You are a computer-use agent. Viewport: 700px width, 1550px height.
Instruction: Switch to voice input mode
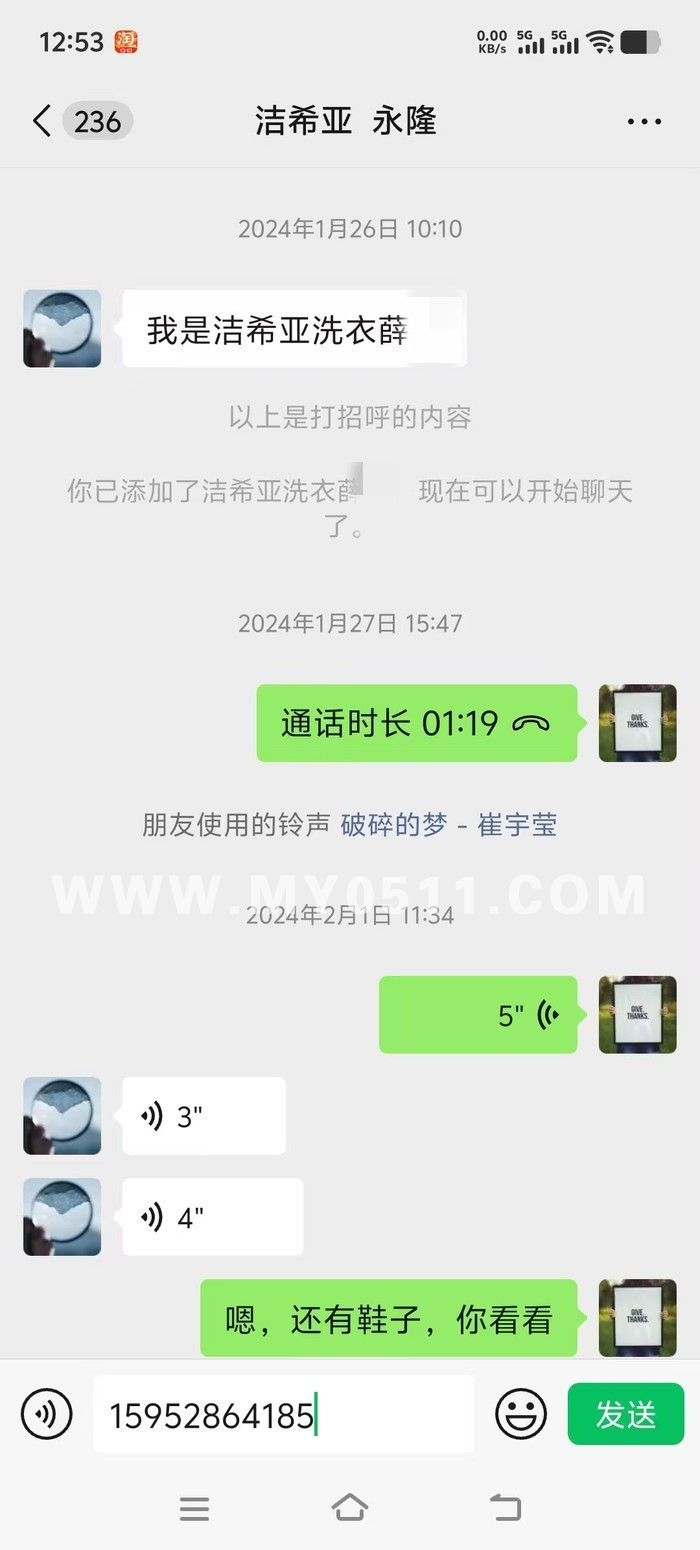(46, 1414)
